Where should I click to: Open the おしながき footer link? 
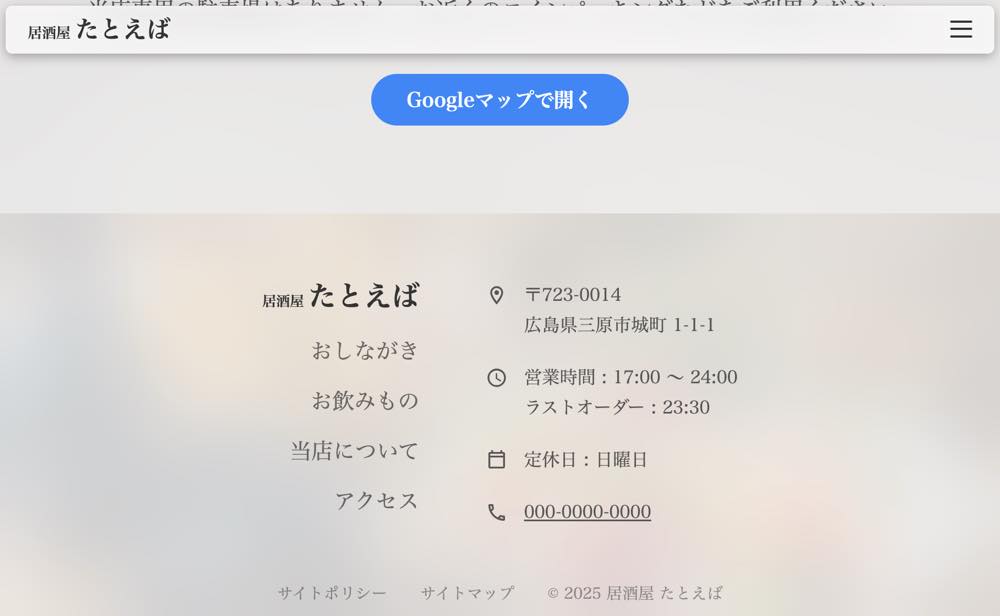(x=364, y=350)
